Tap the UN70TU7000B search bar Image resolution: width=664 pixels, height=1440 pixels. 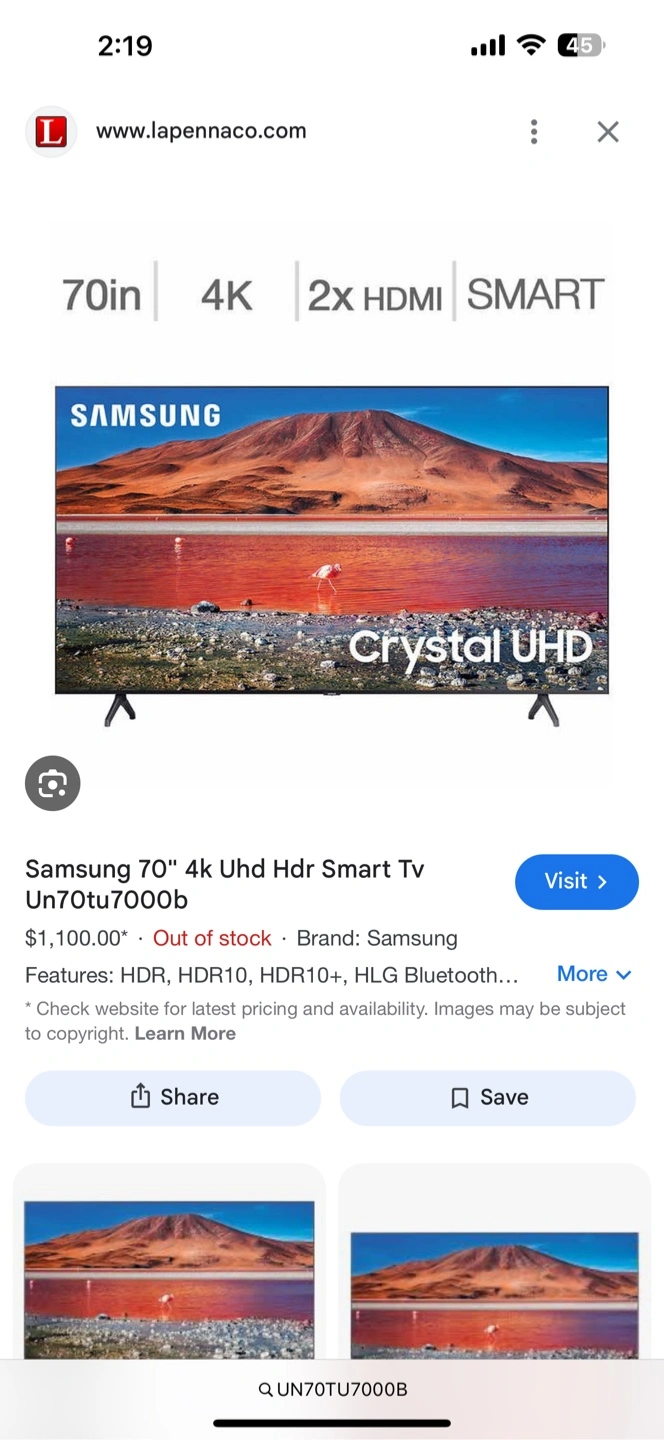[332, 1389]
